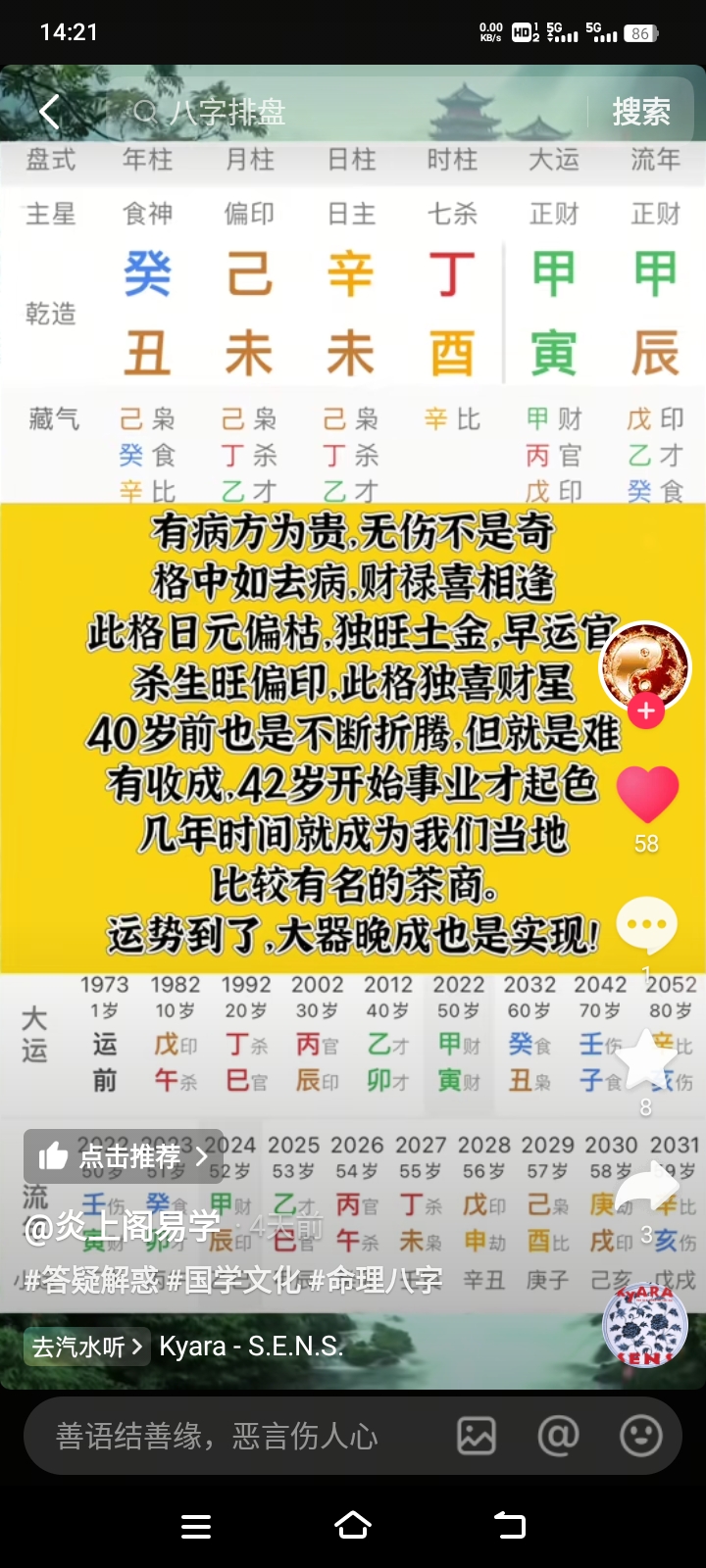This screenshot has height=1568, width=706.
Task: Open the #命理八字 hashtag
Action: pyautogui.click(x=375, y=1280)
